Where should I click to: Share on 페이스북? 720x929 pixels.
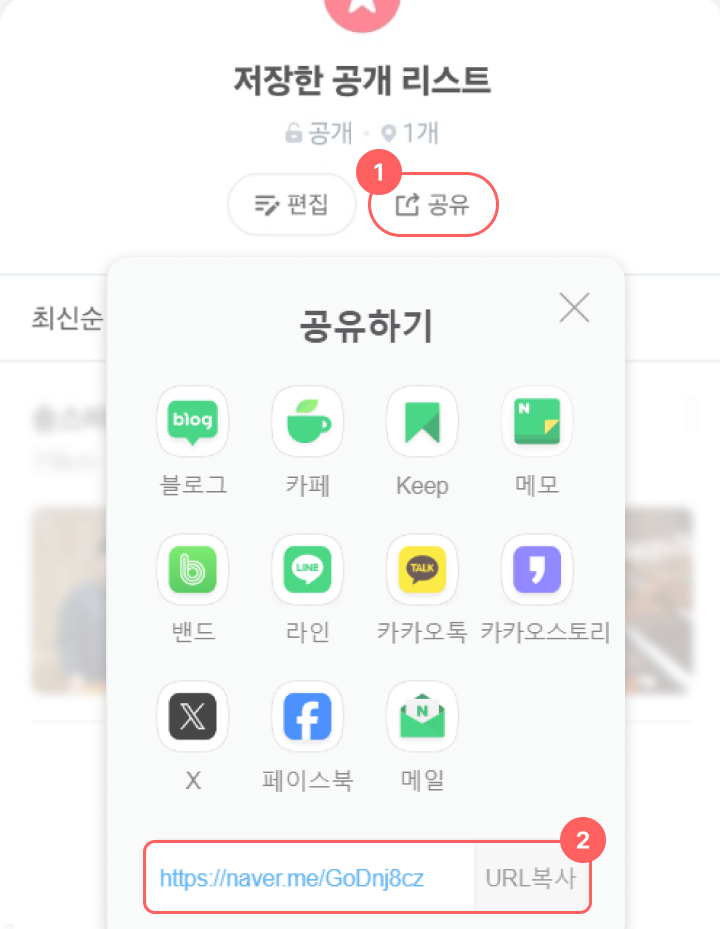point(308,717)
